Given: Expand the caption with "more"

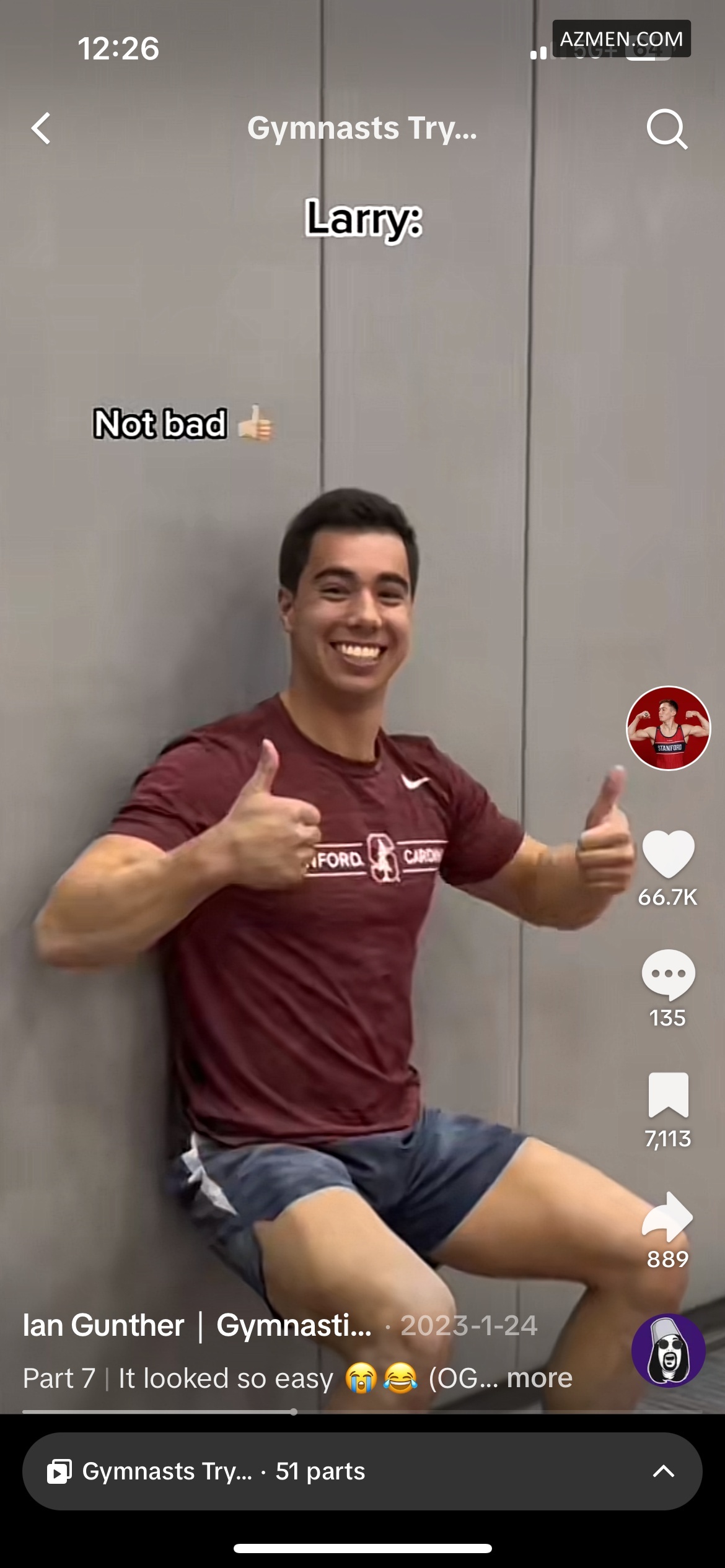Looking at the screenshot, I should (539, 1379).
